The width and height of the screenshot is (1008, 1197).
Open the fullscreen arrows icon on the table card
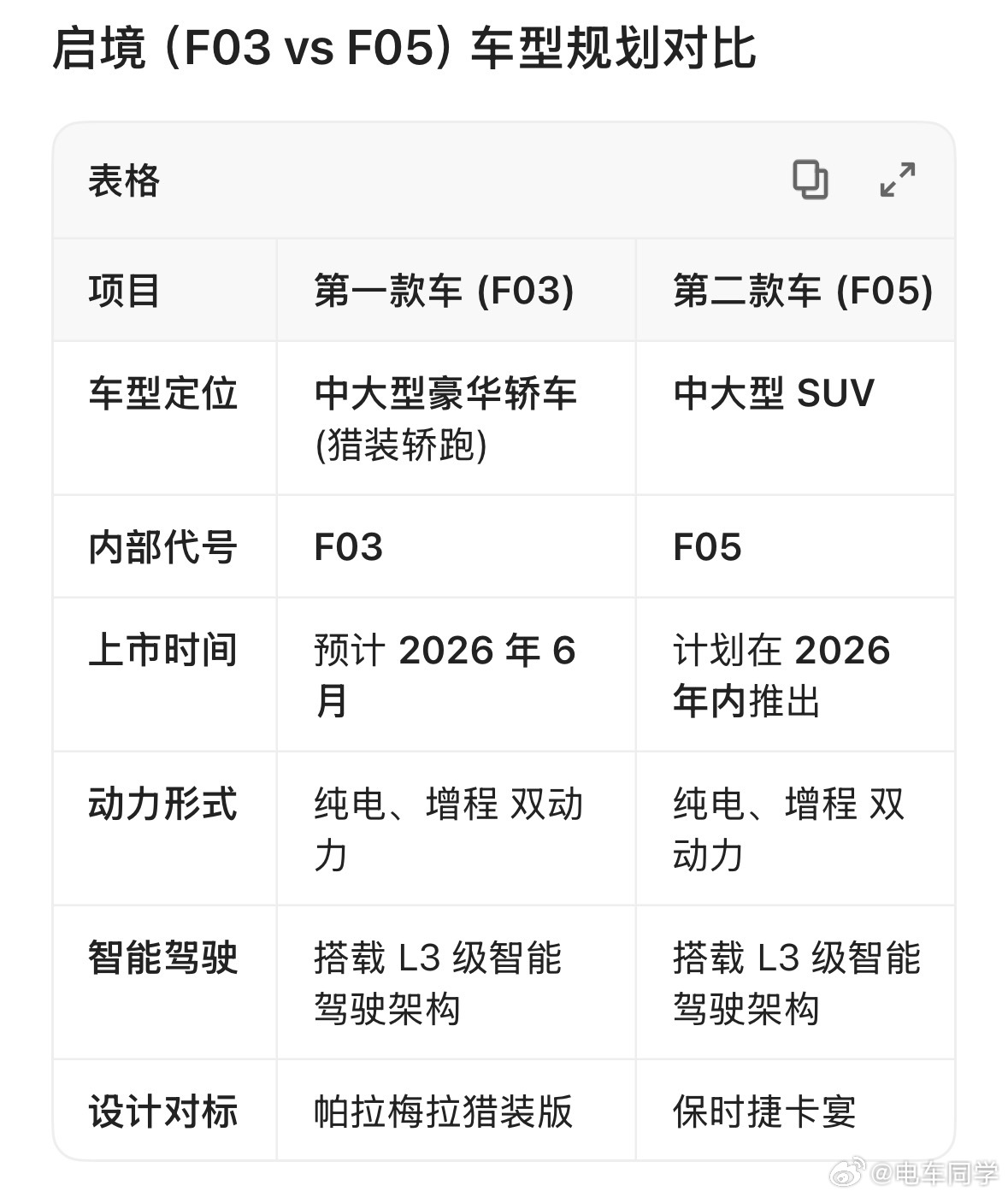tap(896, 179)
